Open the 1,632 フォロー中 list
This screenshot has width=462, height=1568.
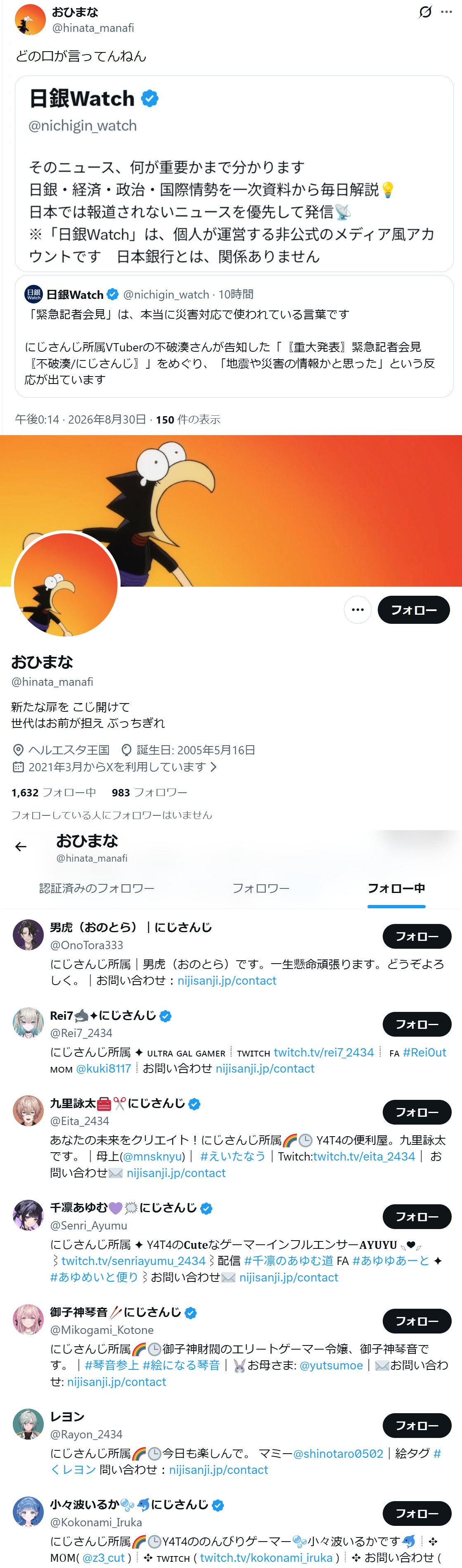coord(54,792)
